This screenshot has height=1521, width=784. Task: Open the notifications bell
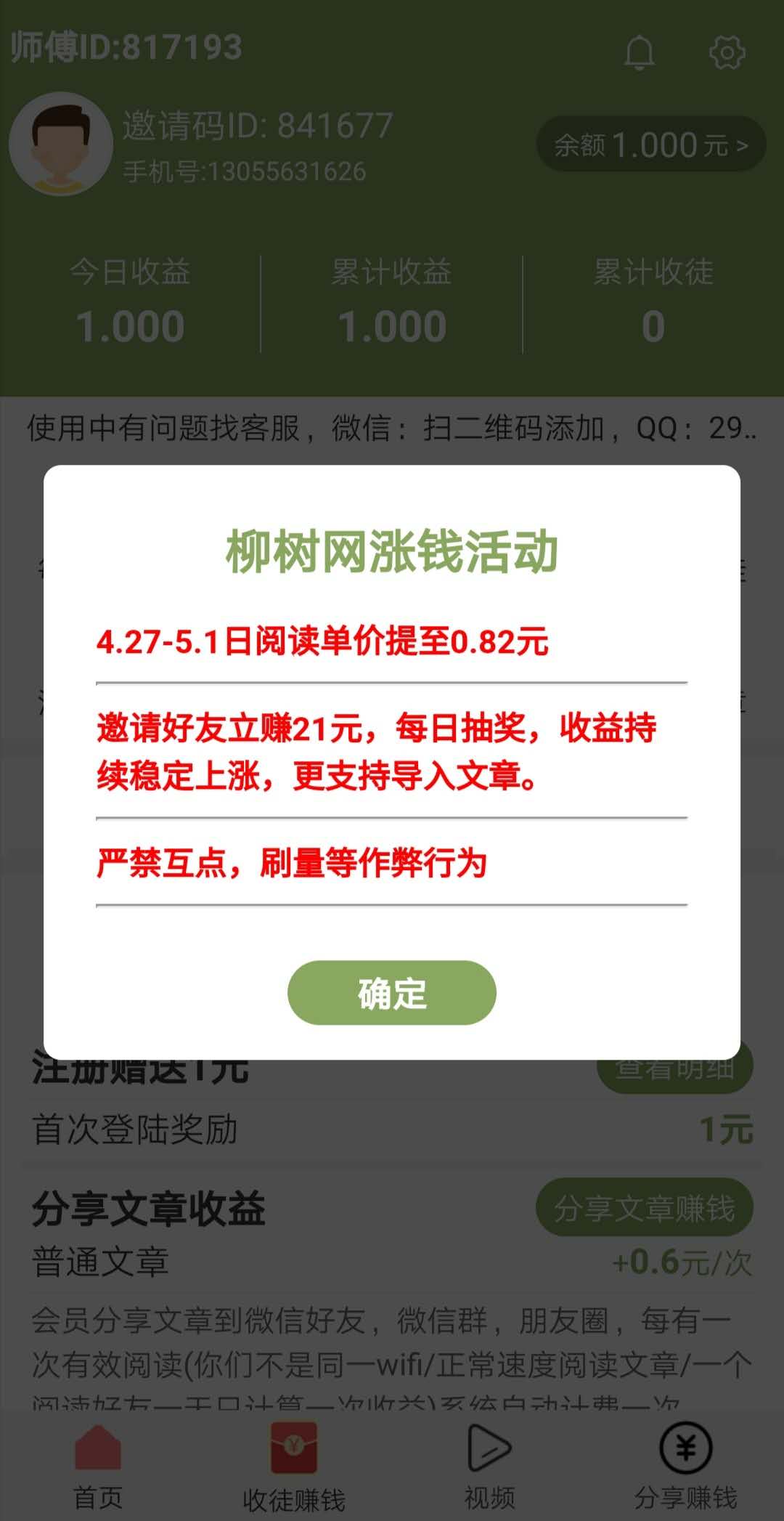[x=640, y=52]
